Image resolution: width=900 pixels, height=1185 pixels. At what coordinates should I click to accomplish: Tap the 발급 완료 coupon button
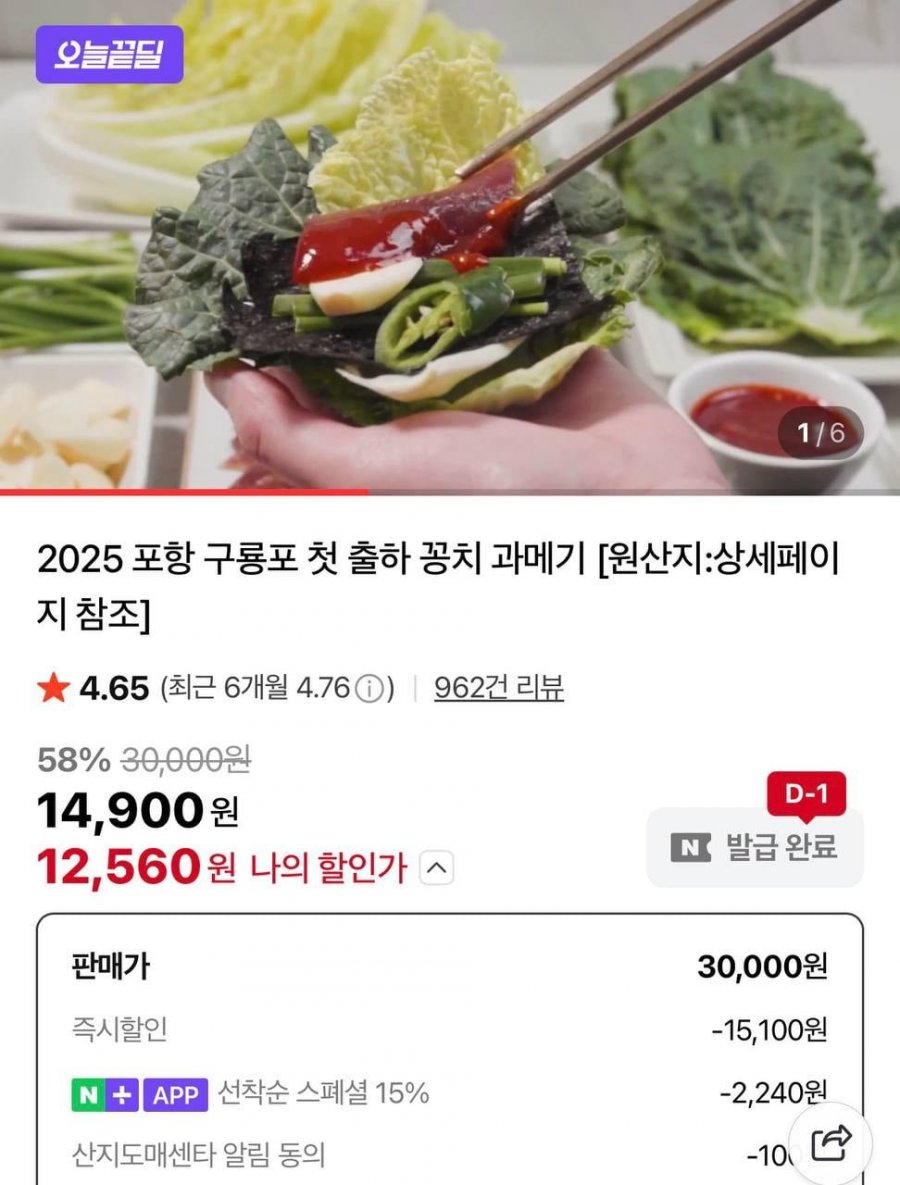(x=755, y=847)
